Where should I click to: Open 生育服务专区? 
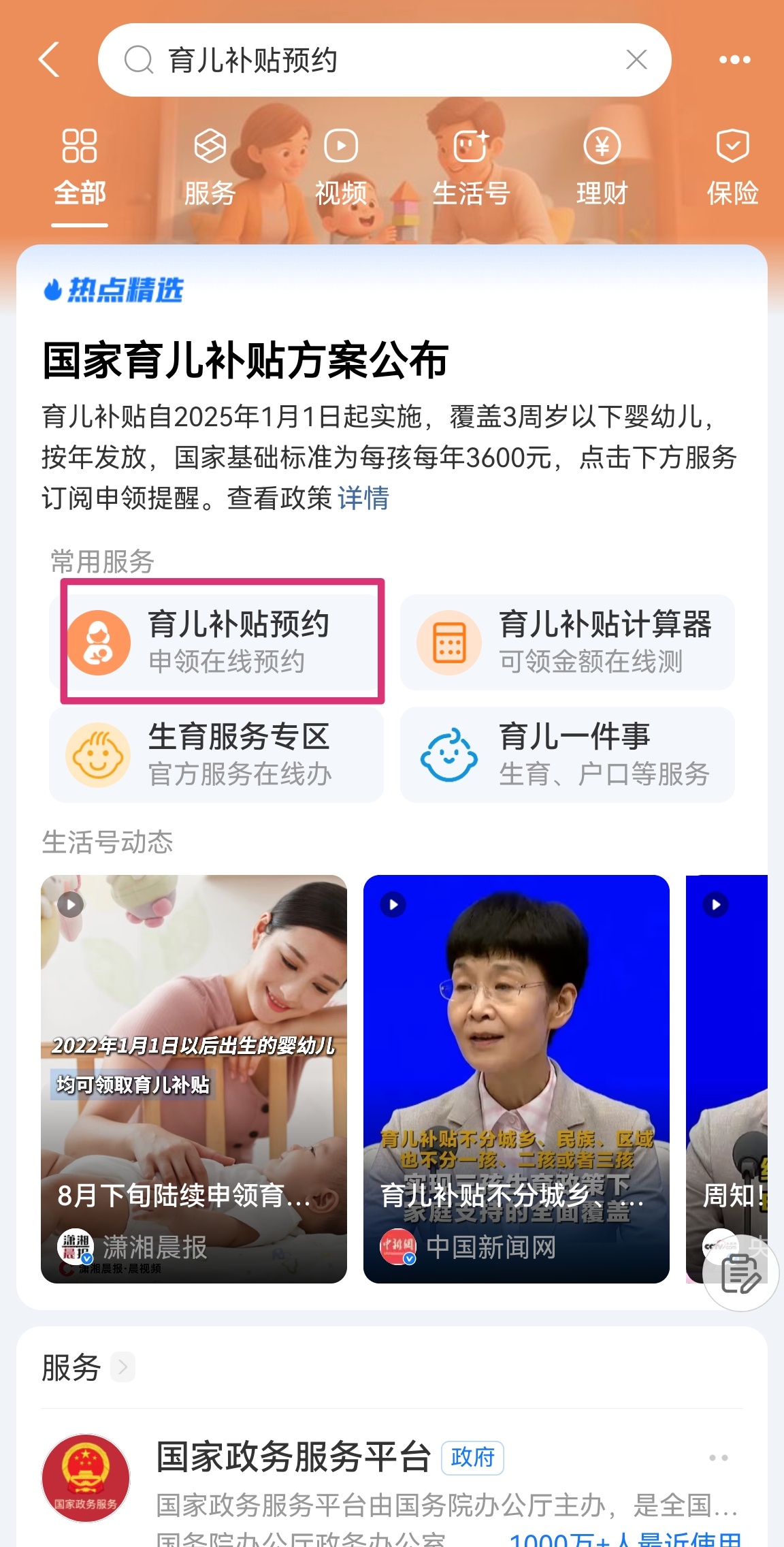point(216,754)
